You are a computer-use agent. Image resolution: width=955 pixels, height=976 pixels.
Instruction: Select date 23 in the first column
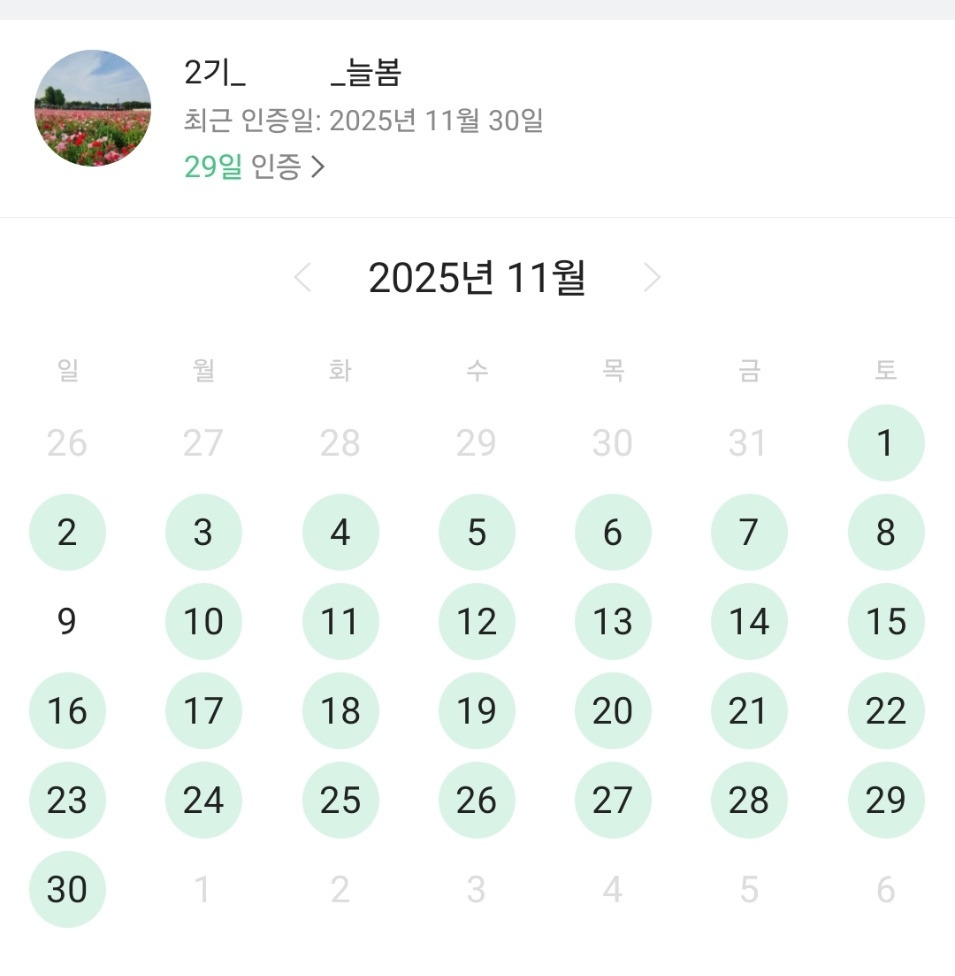[66, 799]
